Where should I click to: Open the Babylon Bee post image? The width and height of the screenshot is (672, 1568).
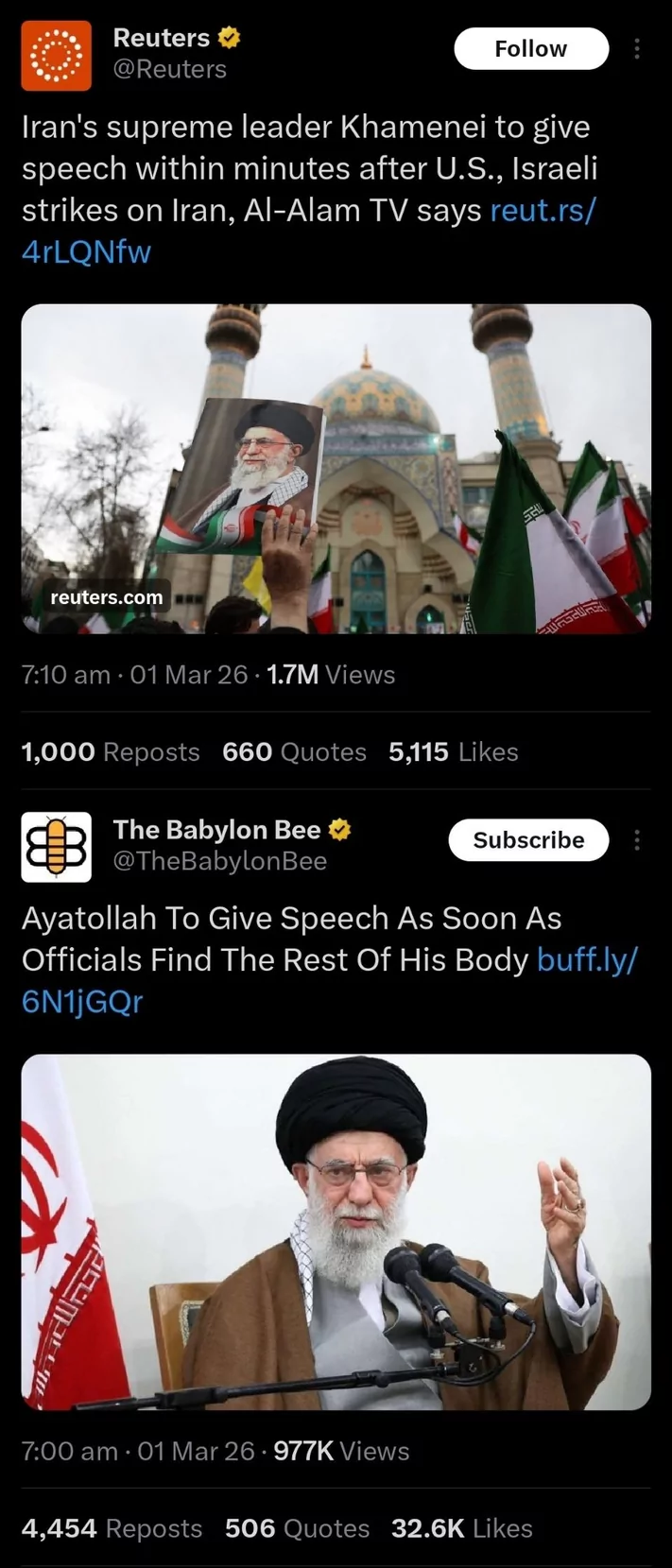tap(336, 1232)
